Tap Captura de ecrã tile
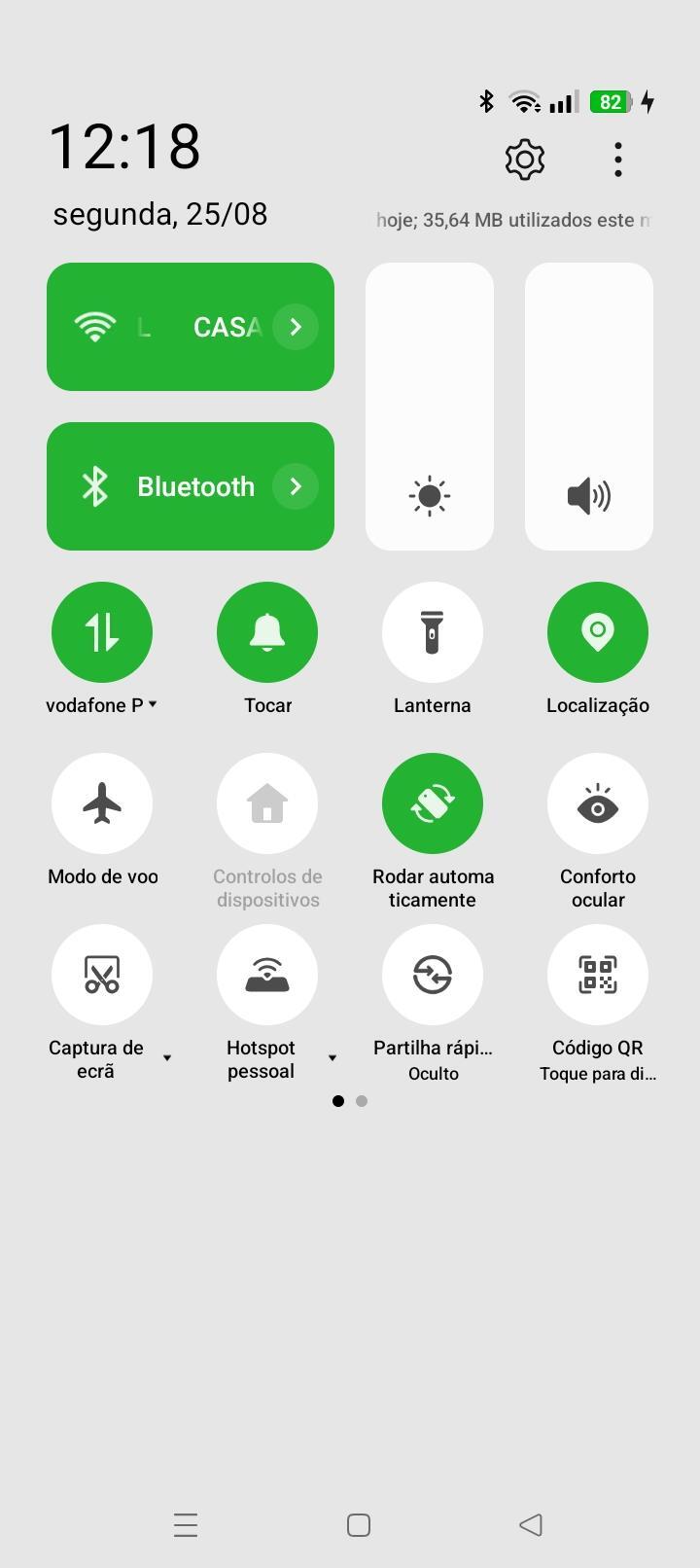 [102, 975]
